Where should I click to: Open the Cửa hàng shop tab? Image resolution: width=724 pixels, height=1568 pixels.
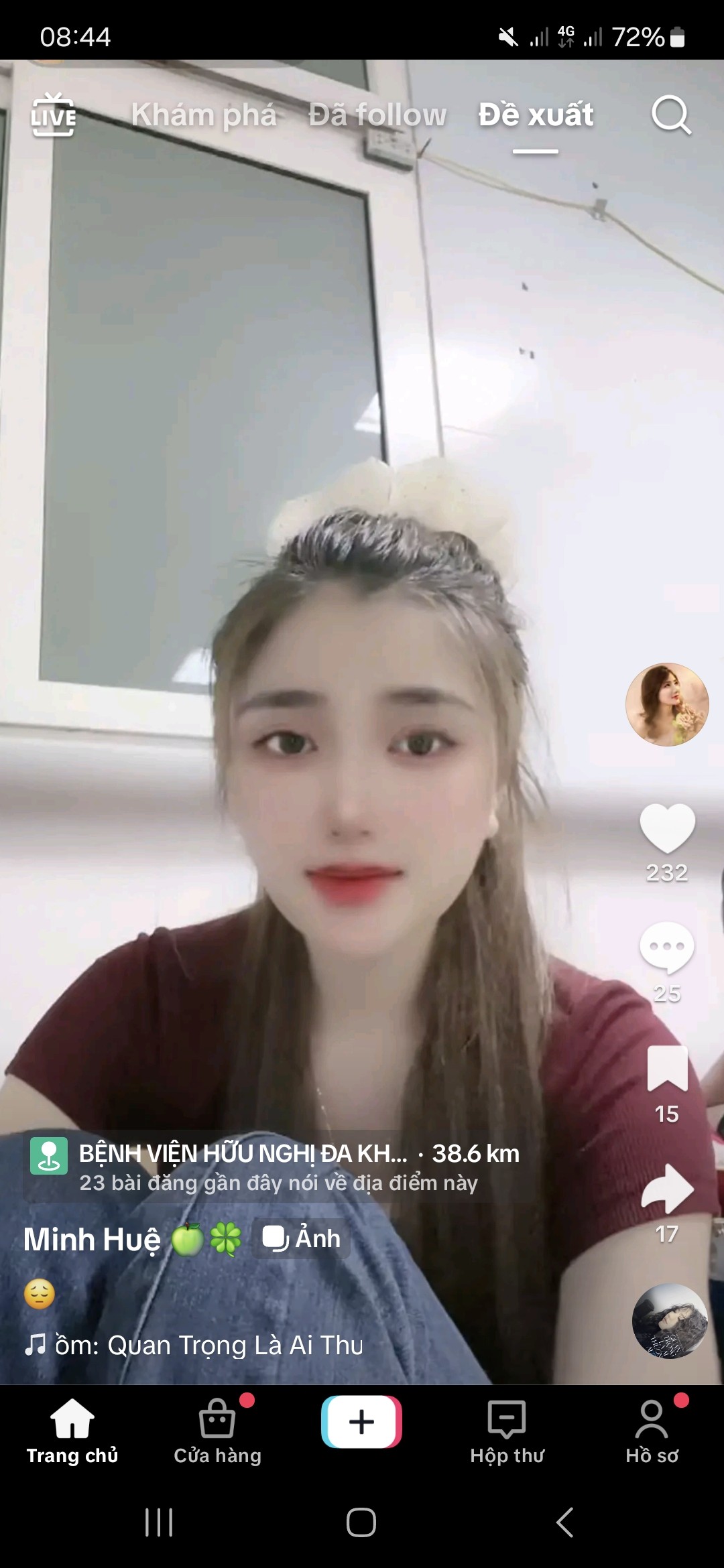coord(217,1431)
